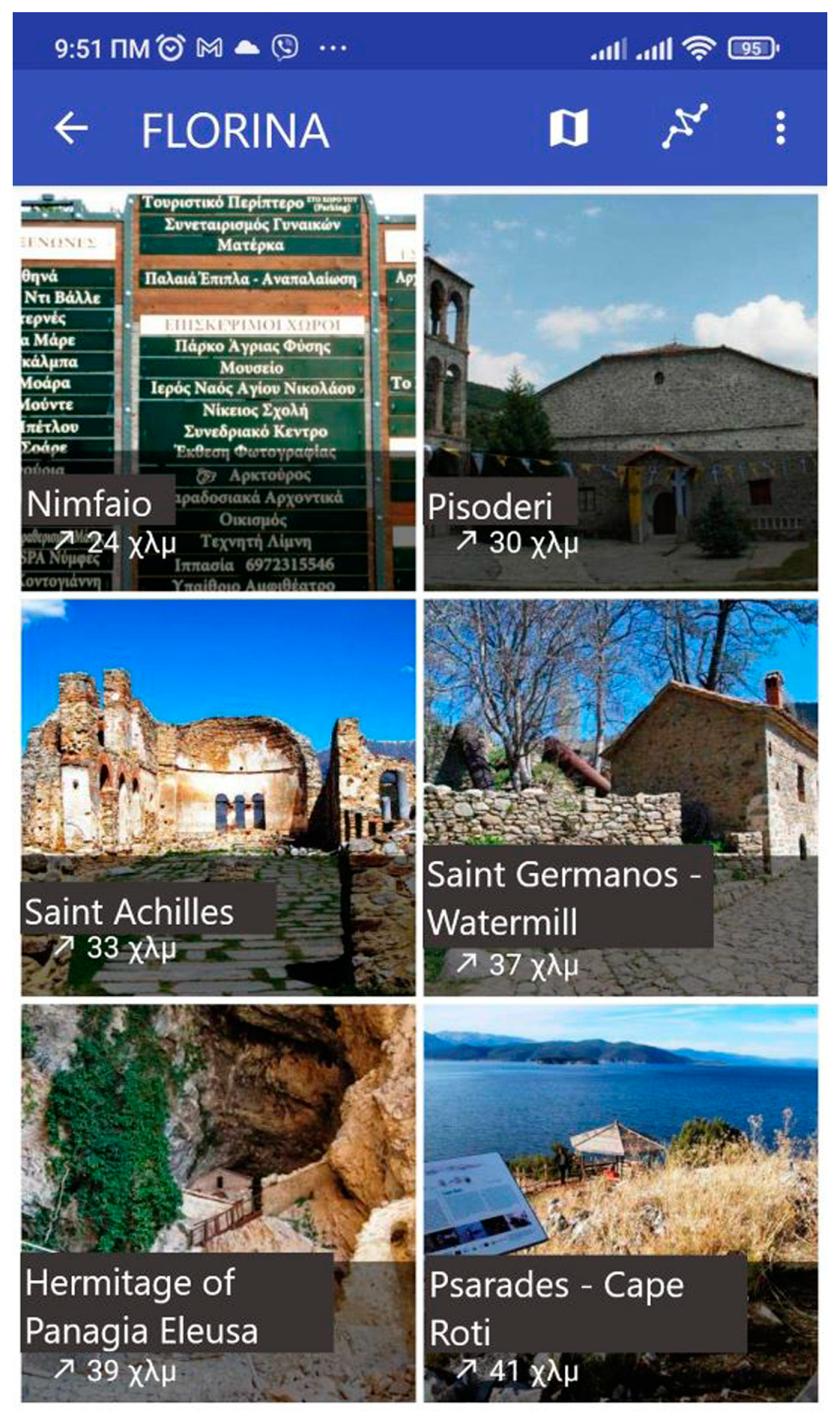Open Saint Germanos - Watermill card

(x=621, y=797)
